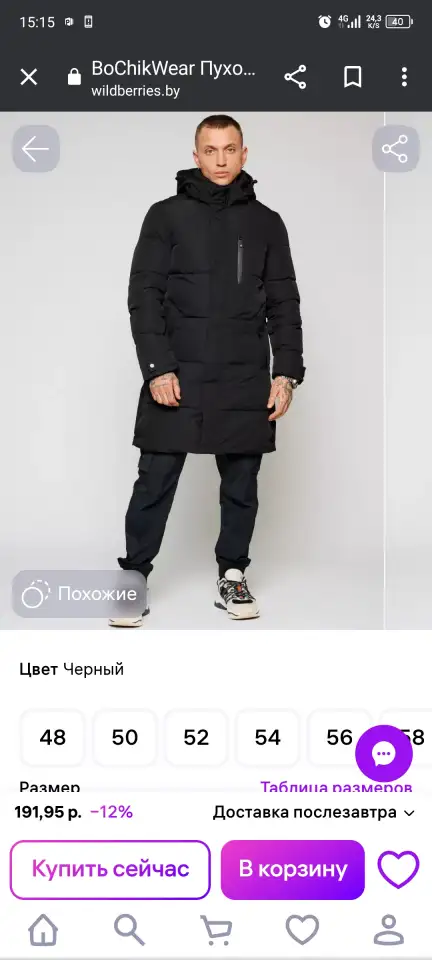The height and width of the screenshot is (960, 432).
Task: Pick size 54
Action: (x=267, y=738)
